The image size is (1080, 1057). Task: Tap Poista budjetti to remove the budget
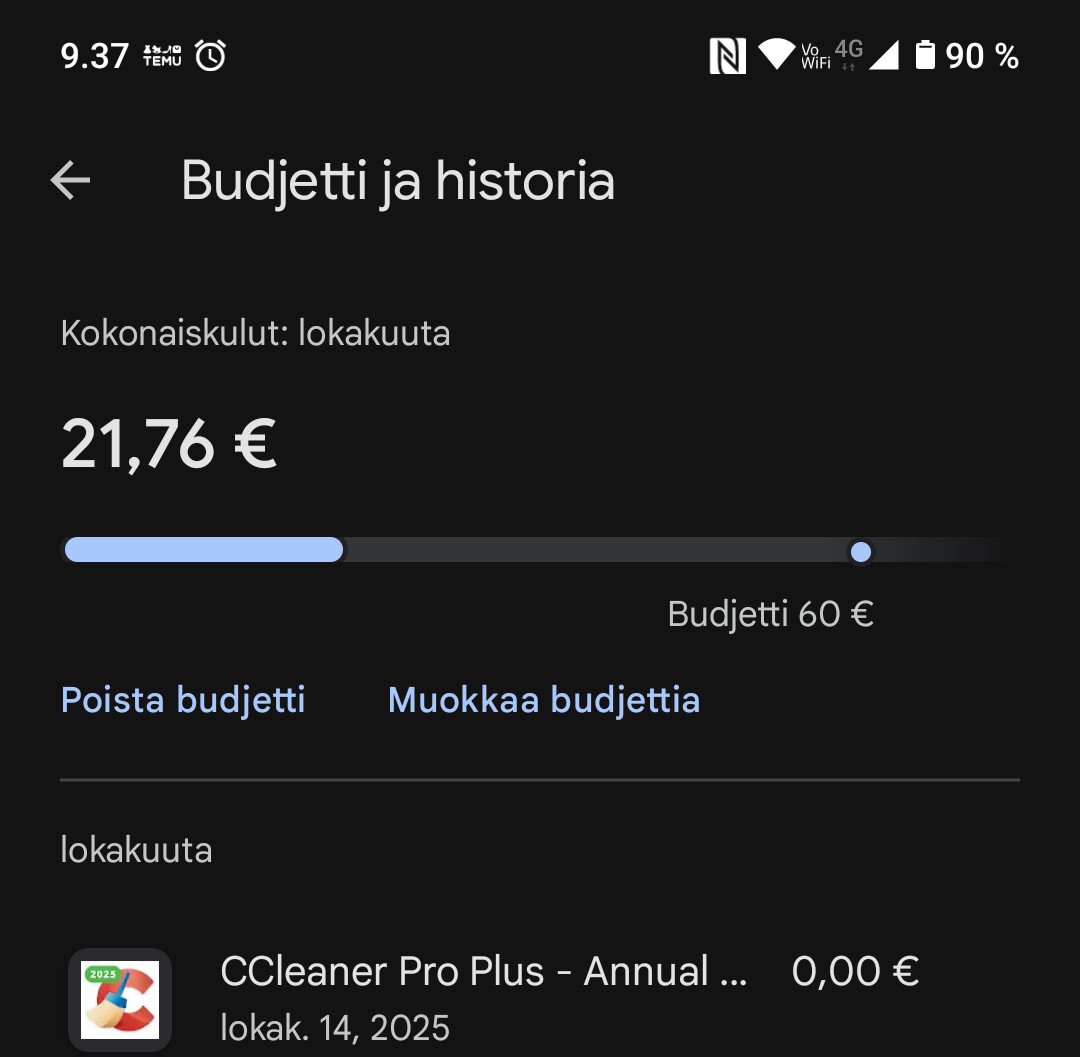[183, 699]
